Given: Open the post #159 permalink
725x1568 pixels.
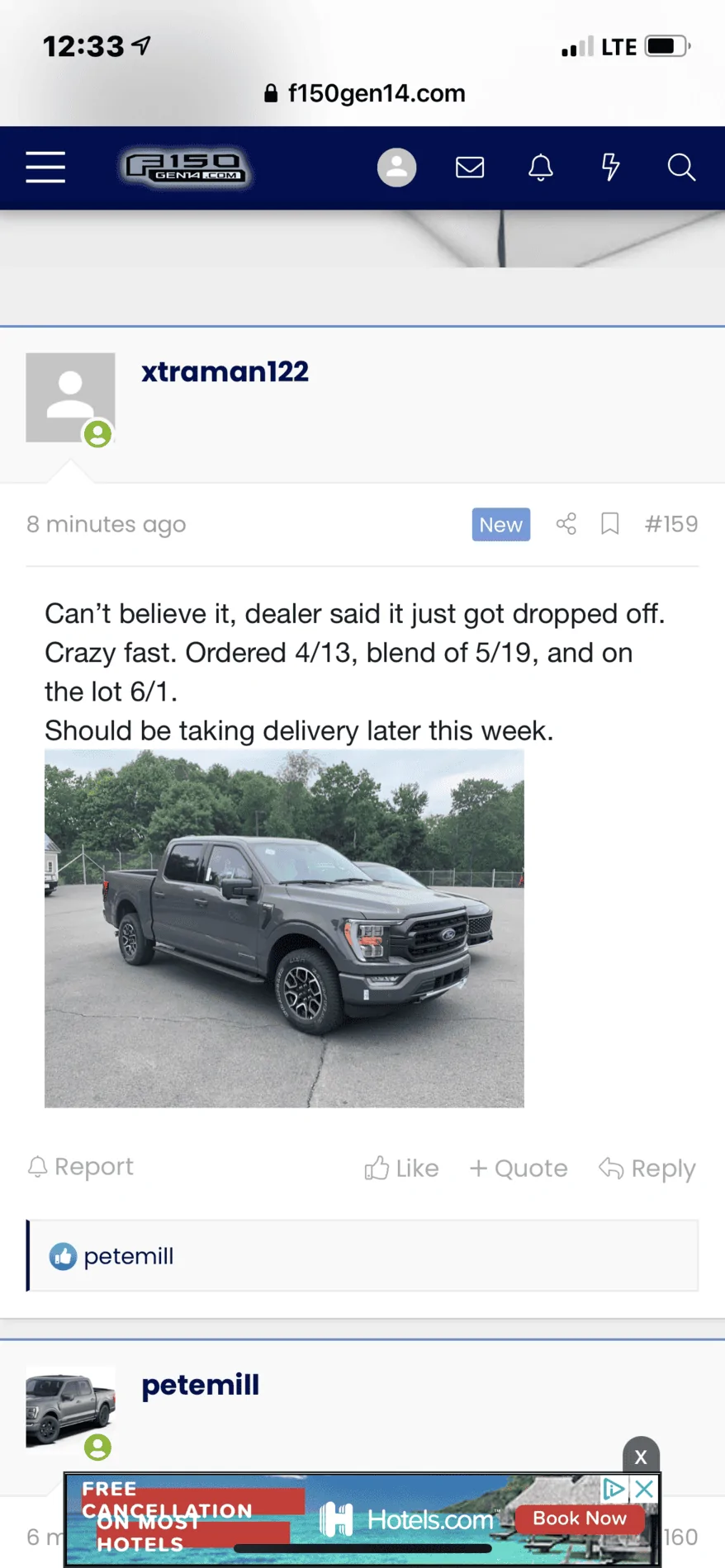Looking at the screenshot, I should [671, 524].
